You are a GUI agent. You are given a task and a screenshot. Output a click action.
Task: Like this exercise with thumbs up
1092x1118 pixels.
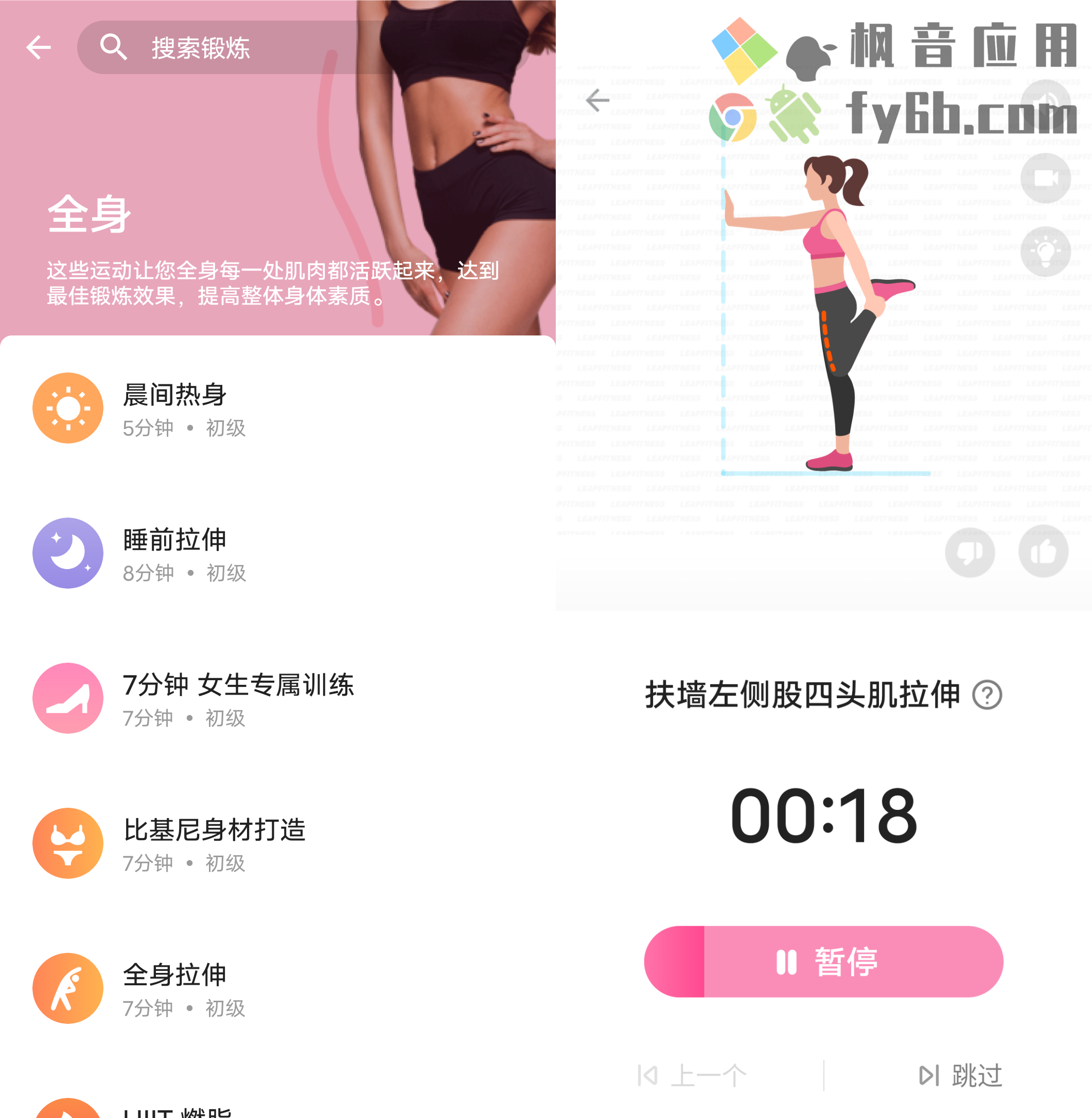(1043, 552)
